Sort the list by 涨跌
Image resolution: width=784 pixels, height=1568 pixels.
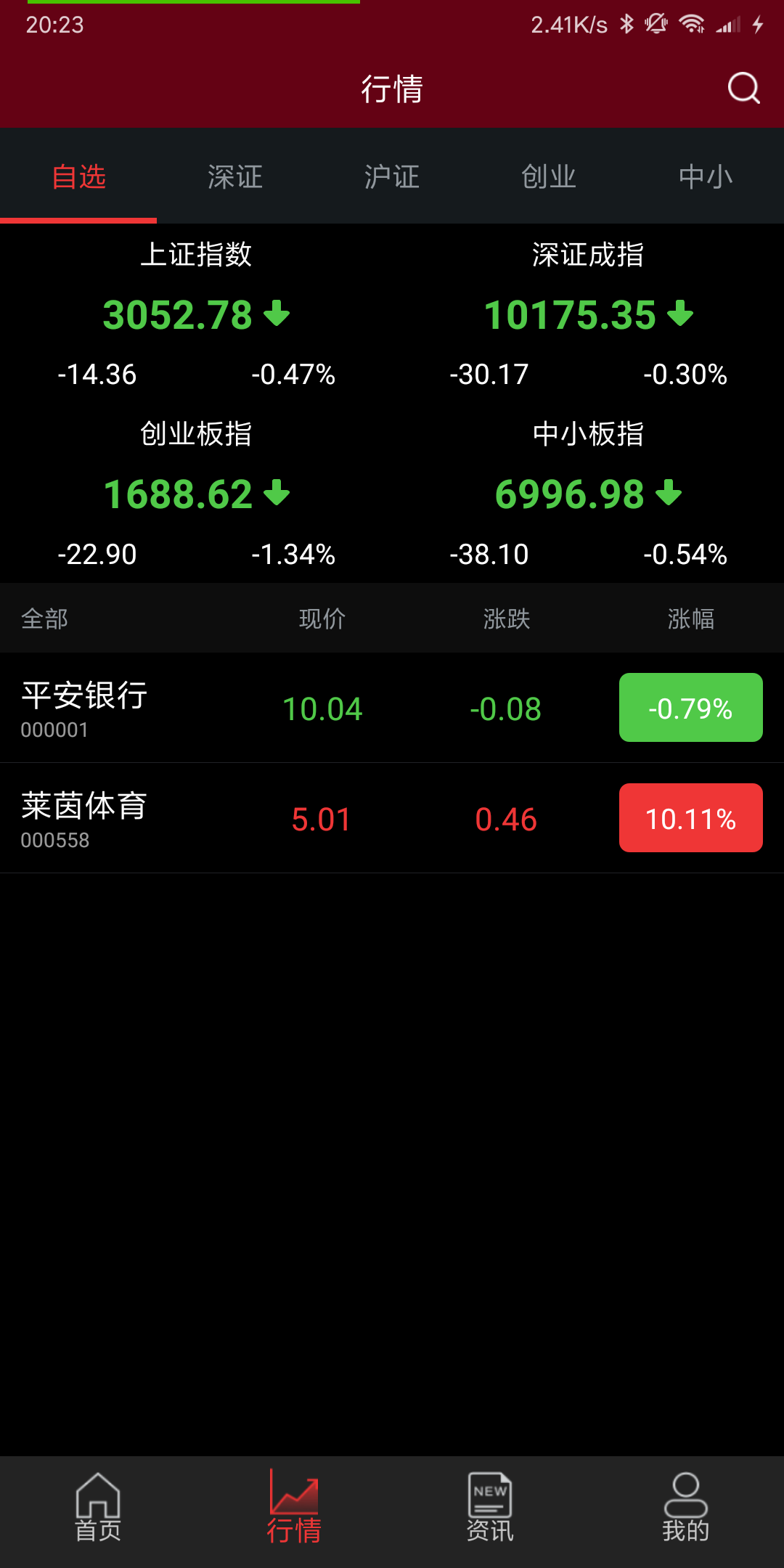(507, 618)
